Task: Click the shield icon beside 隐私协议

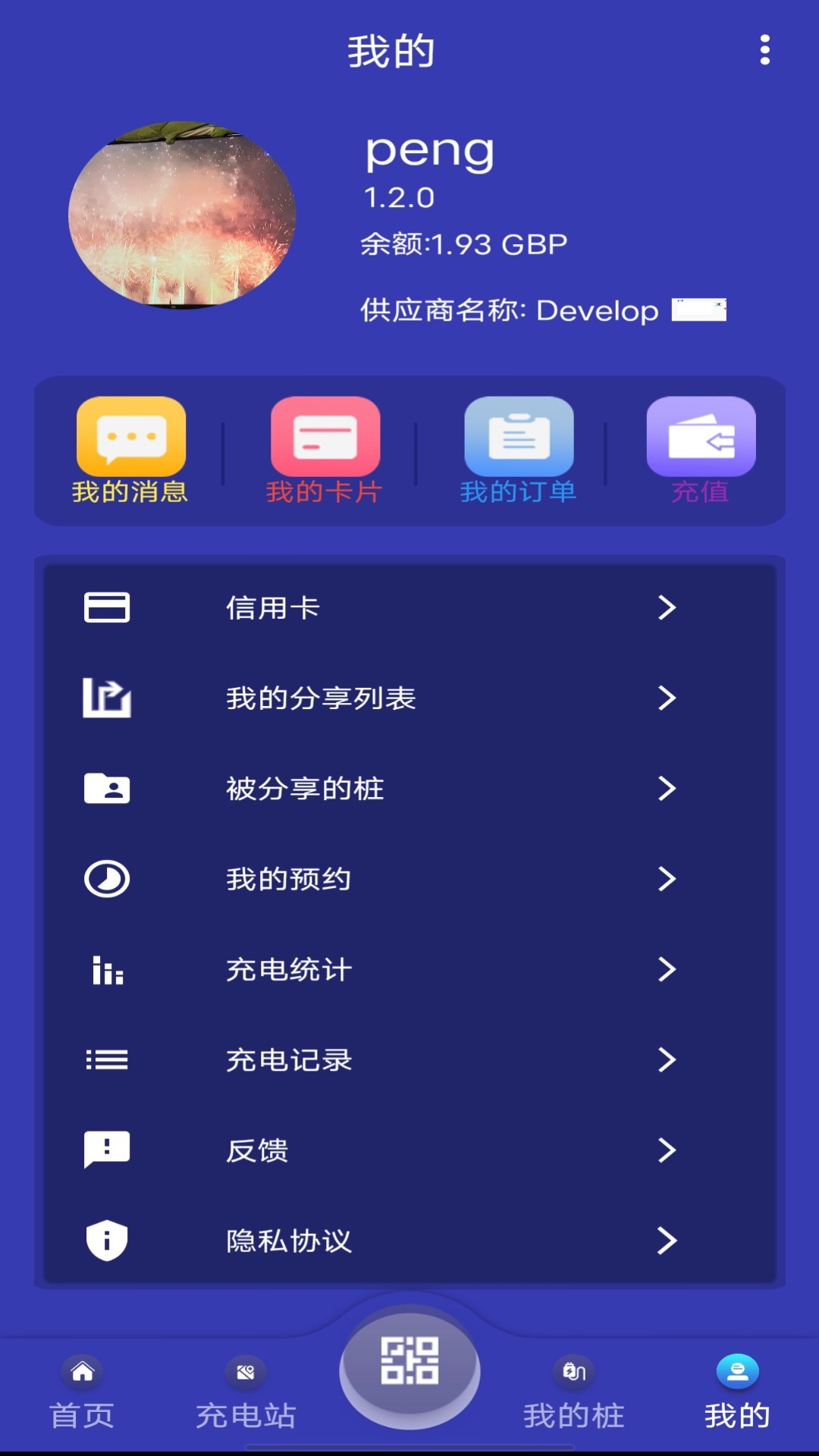Action: 107,1241
